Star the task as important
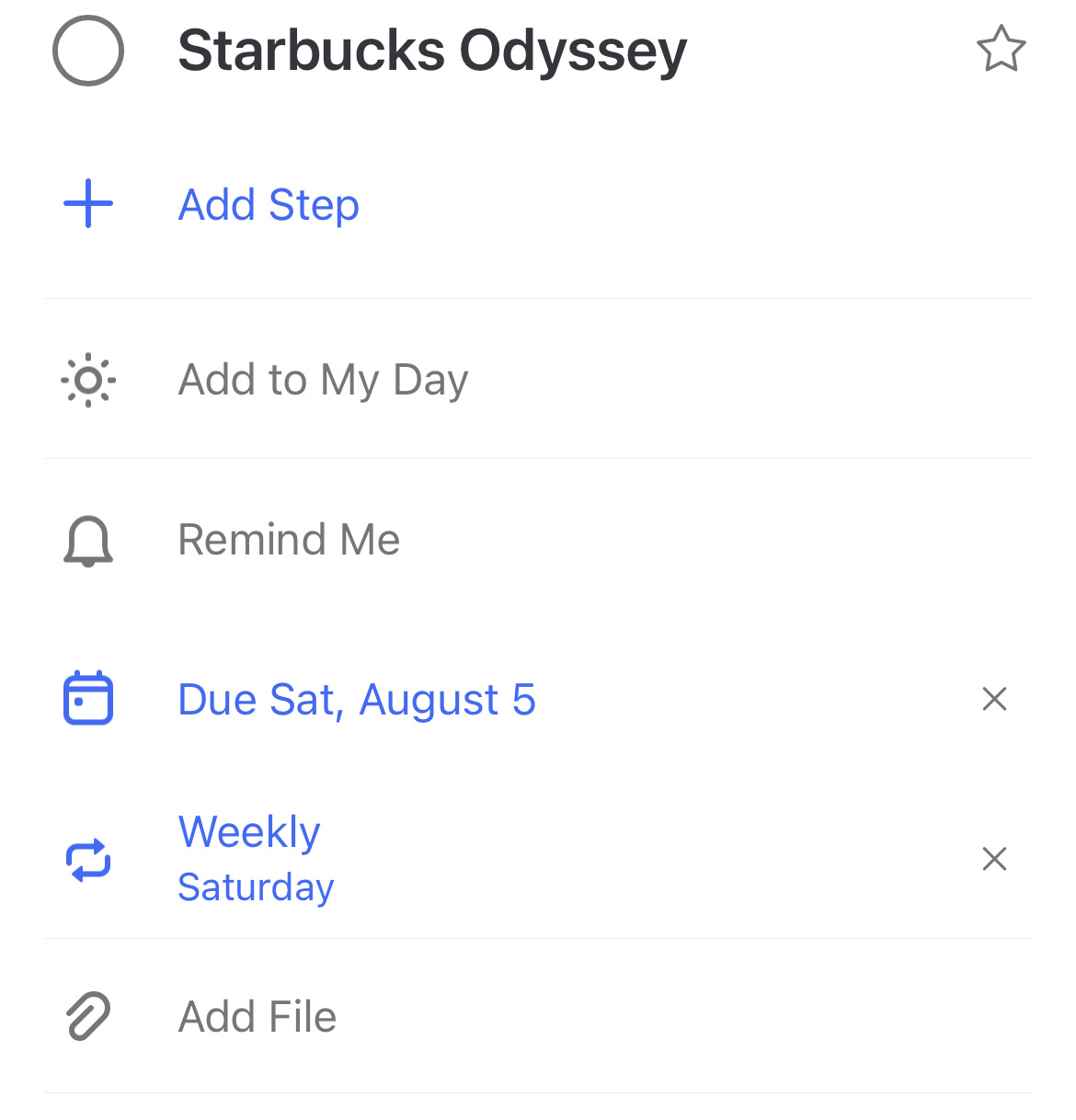This screenshot has height=1120, width=1076. pos(1001,50)
